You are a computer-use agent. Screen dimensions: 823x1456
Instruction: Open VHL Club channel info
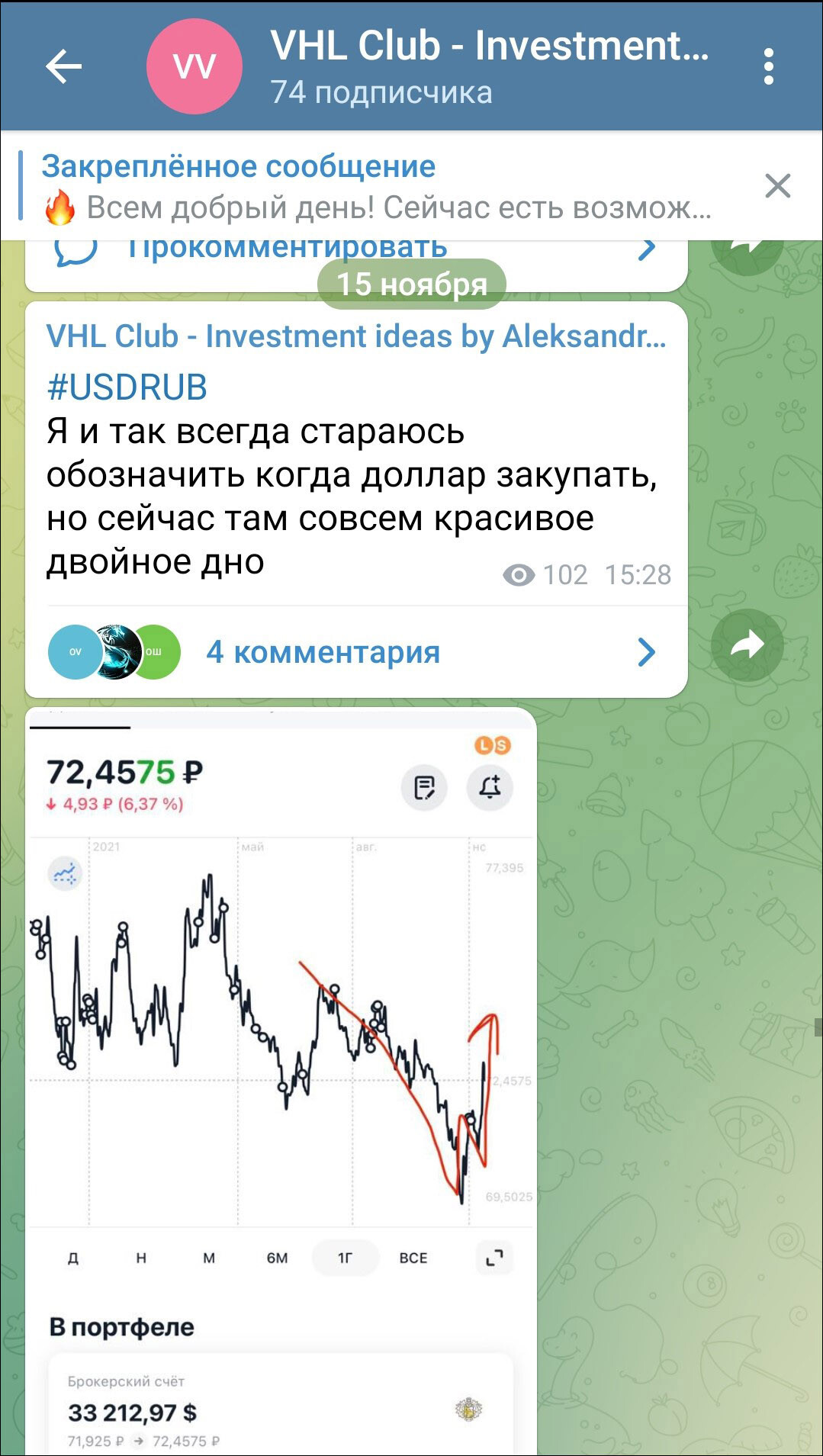[488, 67]
